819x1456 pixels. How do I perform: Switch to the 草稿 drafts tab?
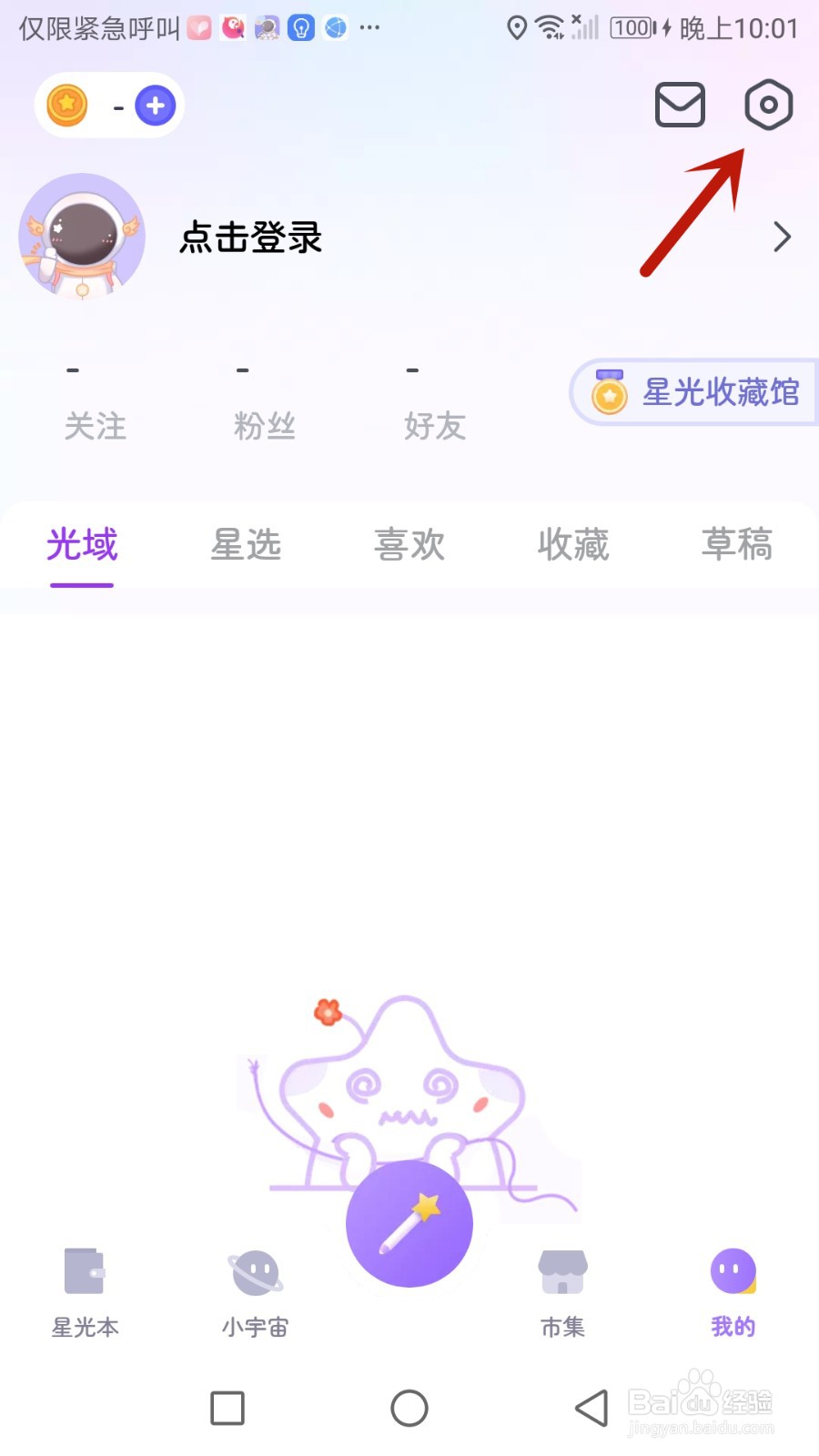(x=737, y=545)
